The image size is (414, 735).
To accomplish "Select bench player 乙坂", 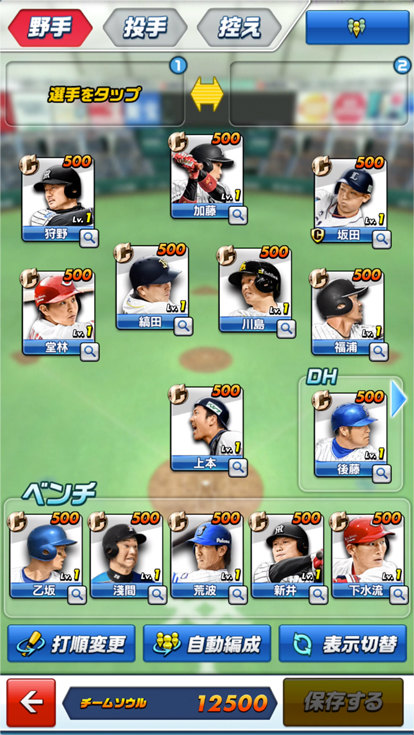I will point(46,555).
